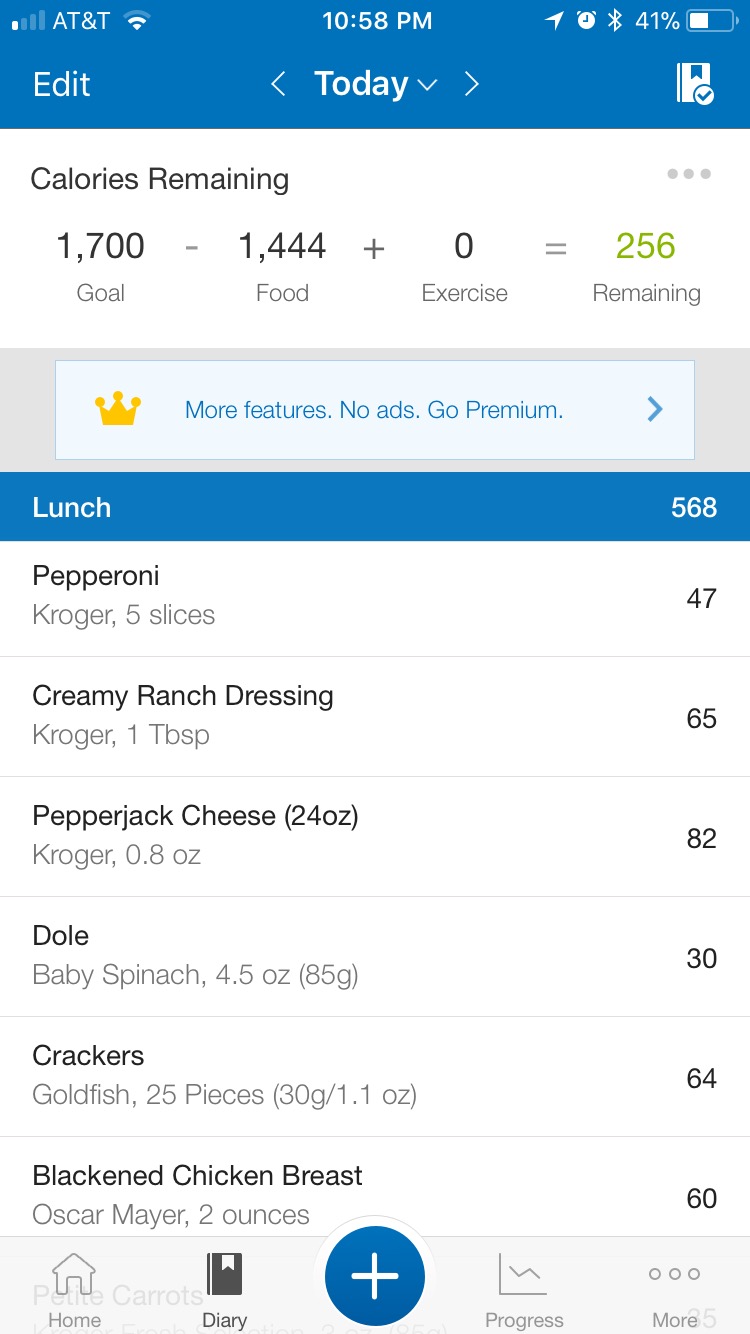Tap Edit in the top bar

tap(61, 84)
